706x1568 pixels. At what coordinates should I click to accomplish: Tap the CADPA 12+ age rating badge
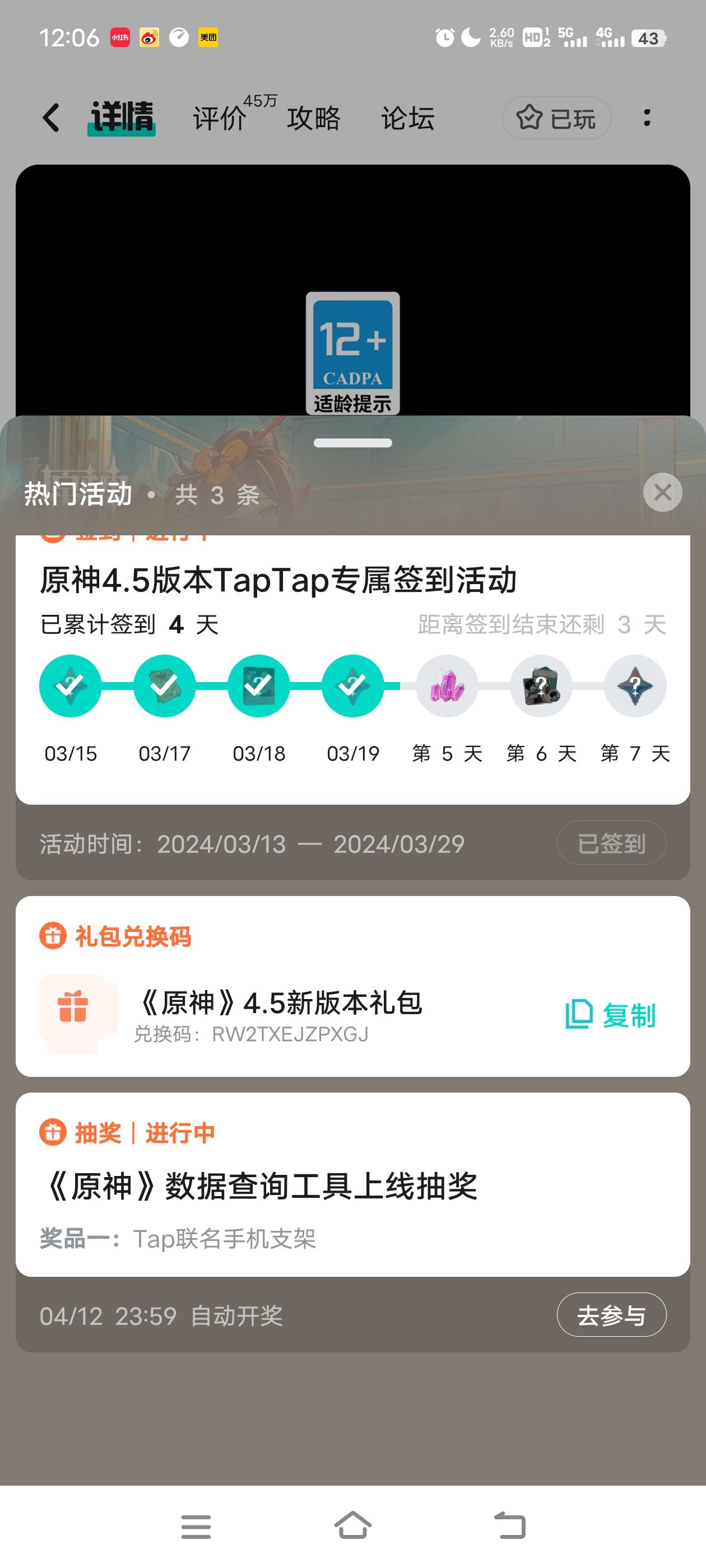click(x=352, y=353)
